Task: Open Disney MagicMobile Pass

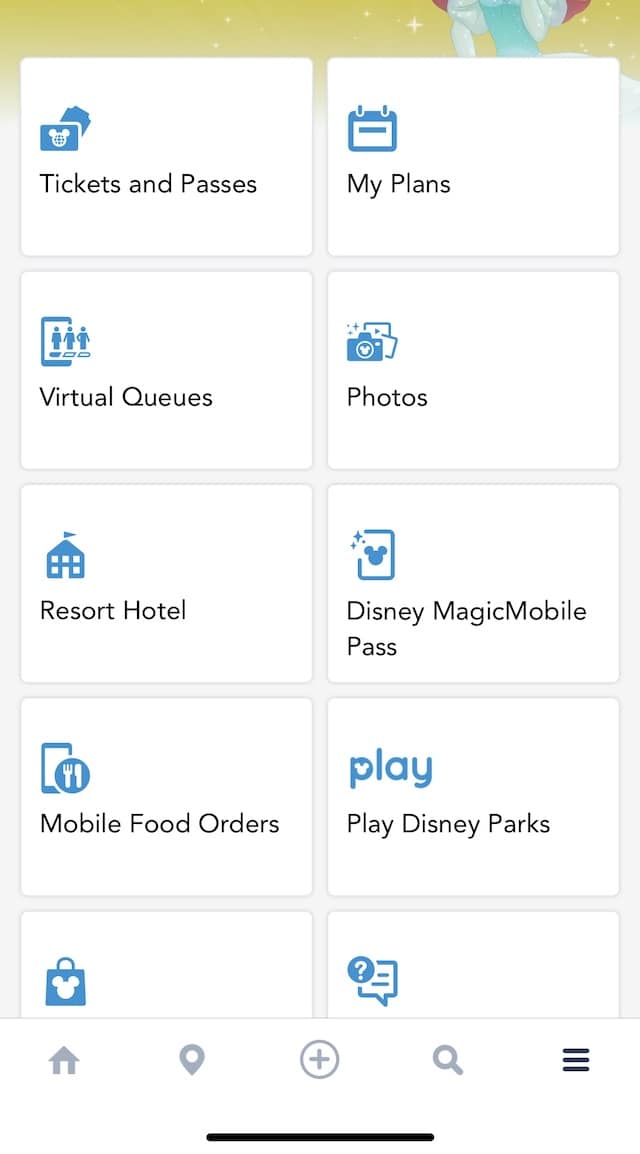Action: 473,584
